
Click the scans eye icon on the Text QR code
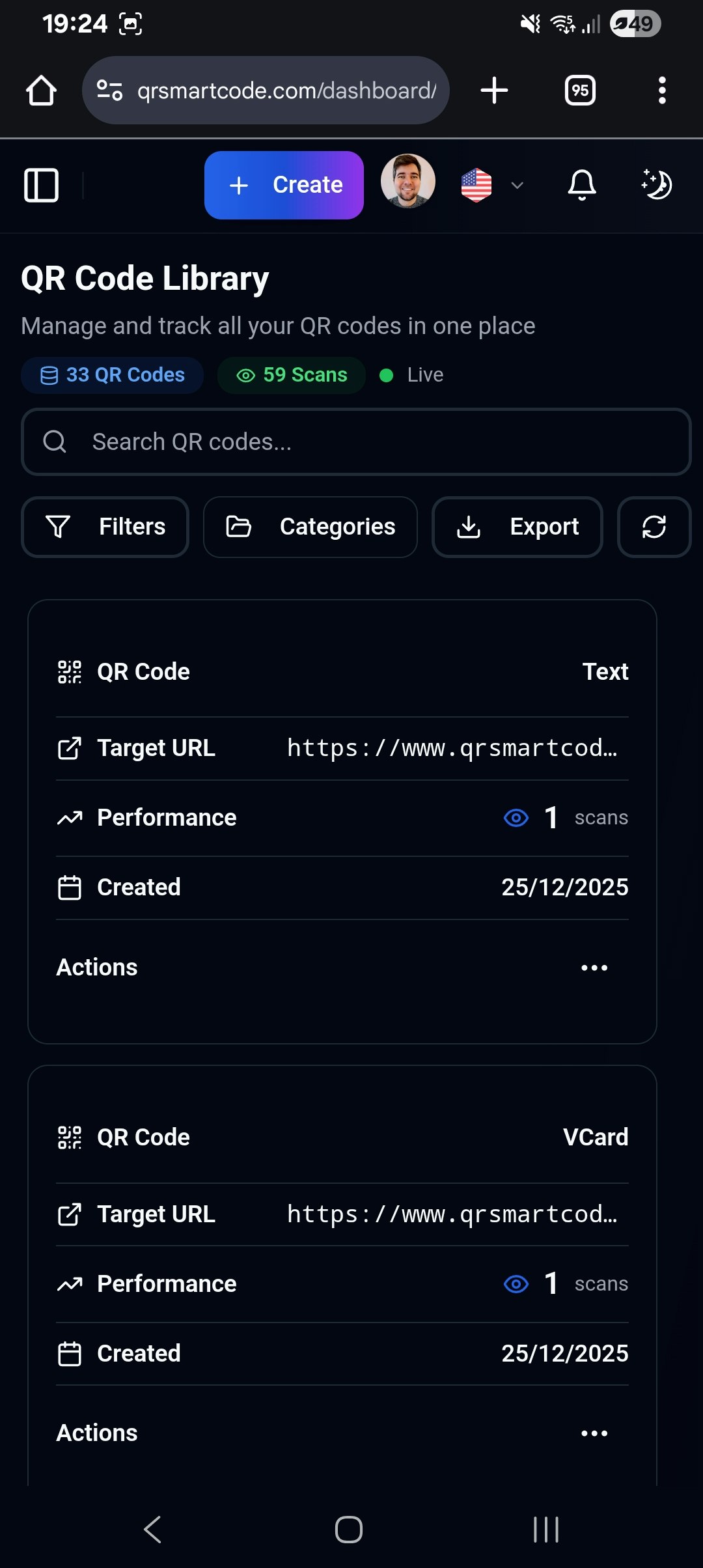pos(515,817)
